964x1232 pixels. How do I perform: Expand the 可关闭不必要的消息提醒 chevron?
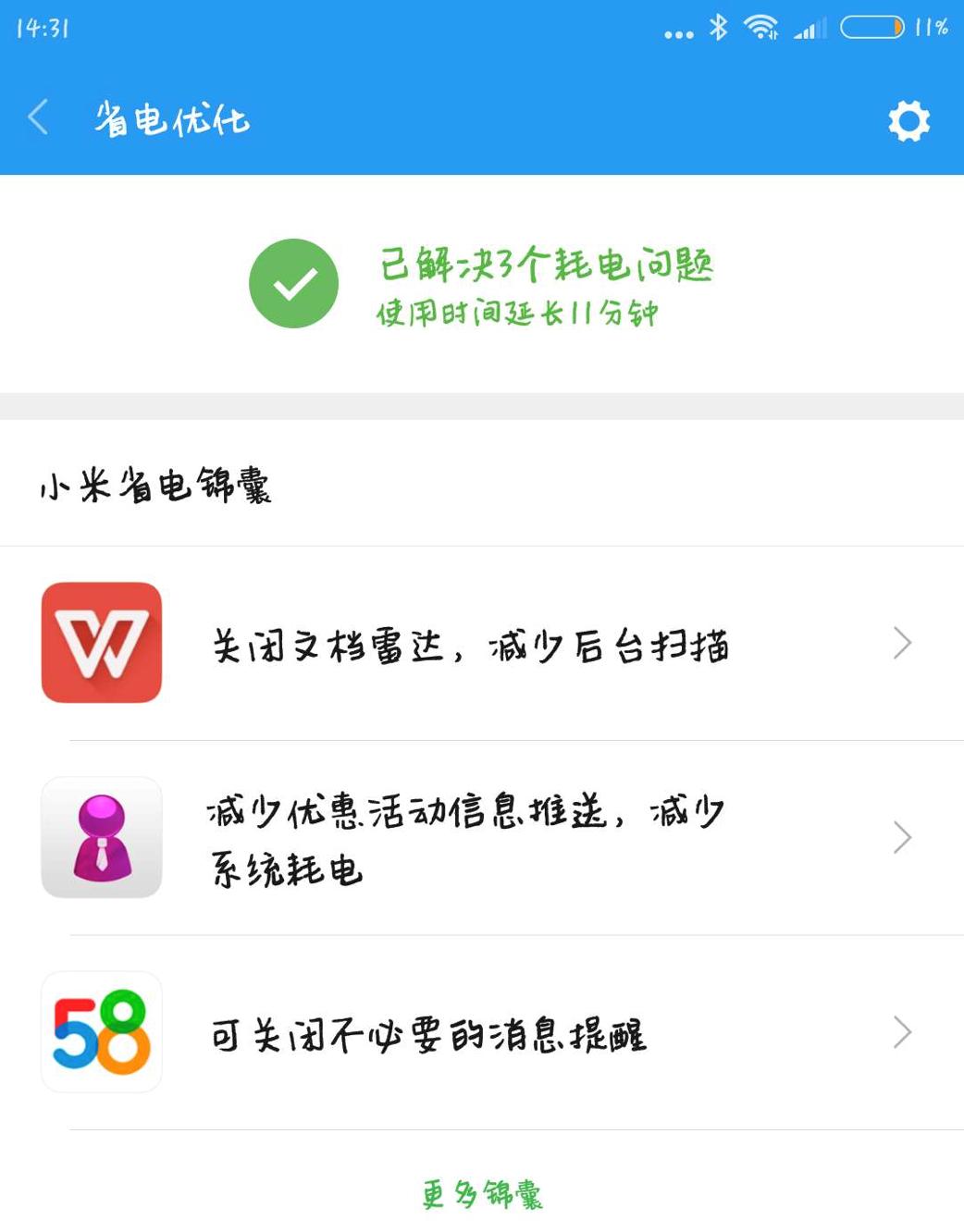point(901,1031)
